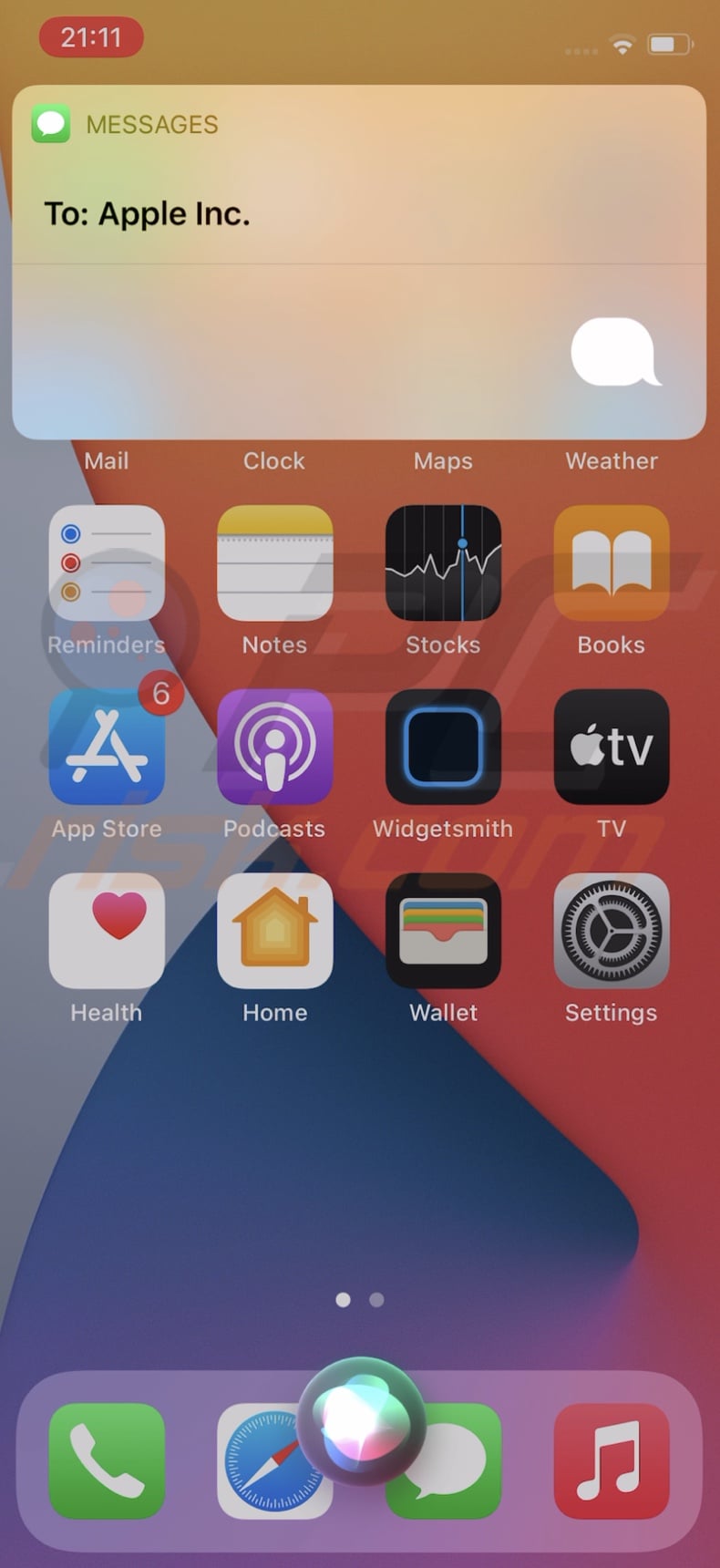Tap the Siri message card to Apple Inc.
This screenshot has height=1568, width=720.
(359, 263)
